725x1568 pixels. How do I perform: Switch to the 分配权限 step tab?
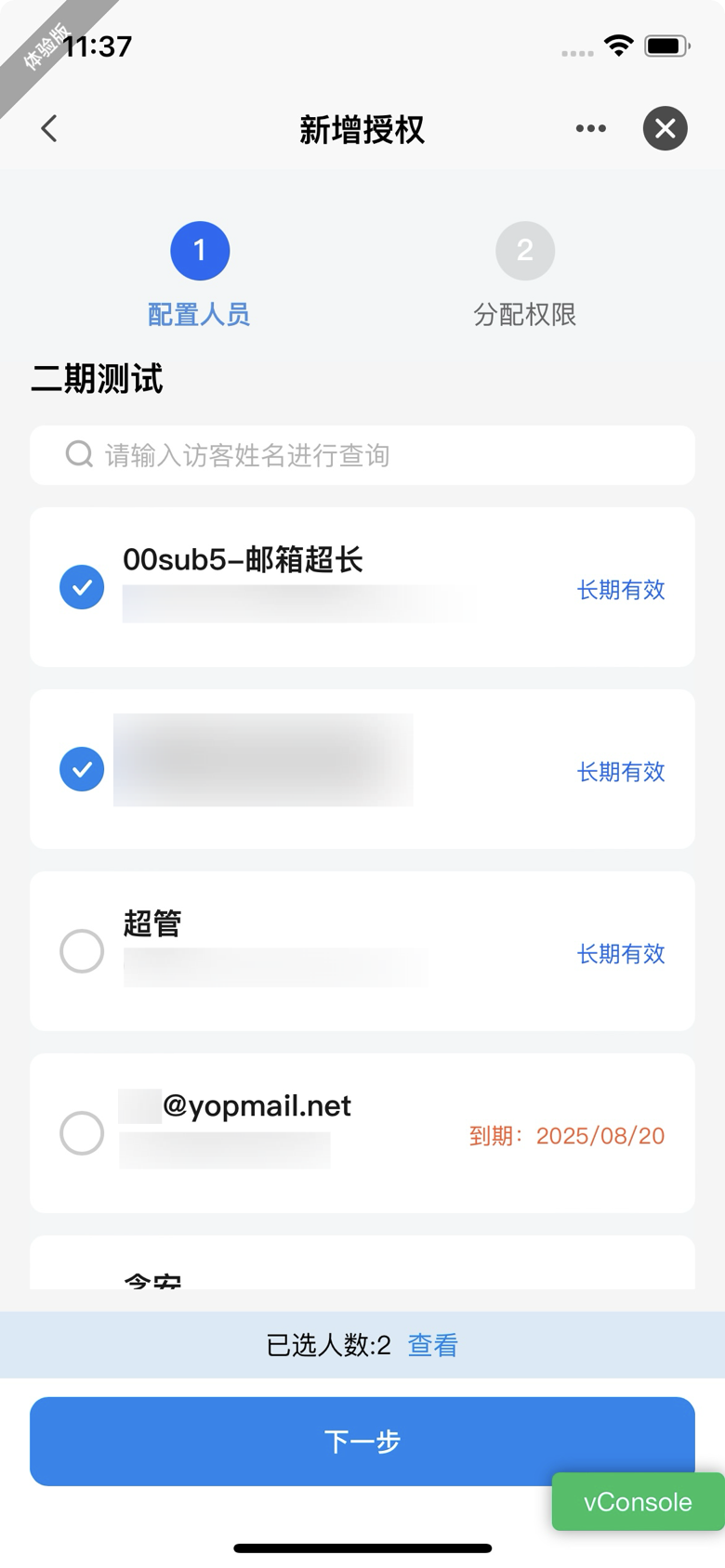525,315
